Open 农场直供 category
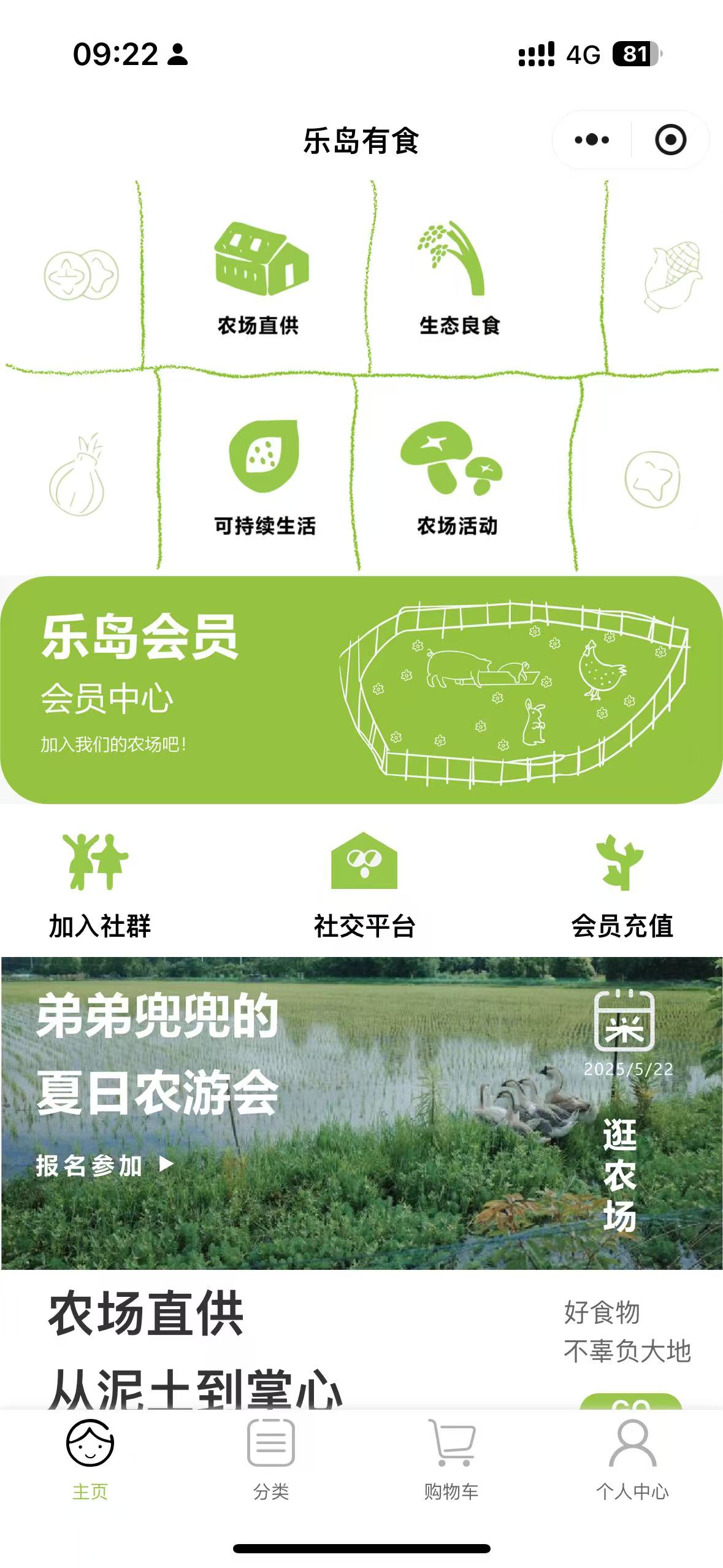Screen dimensions: 723x1568 [259, 279]
